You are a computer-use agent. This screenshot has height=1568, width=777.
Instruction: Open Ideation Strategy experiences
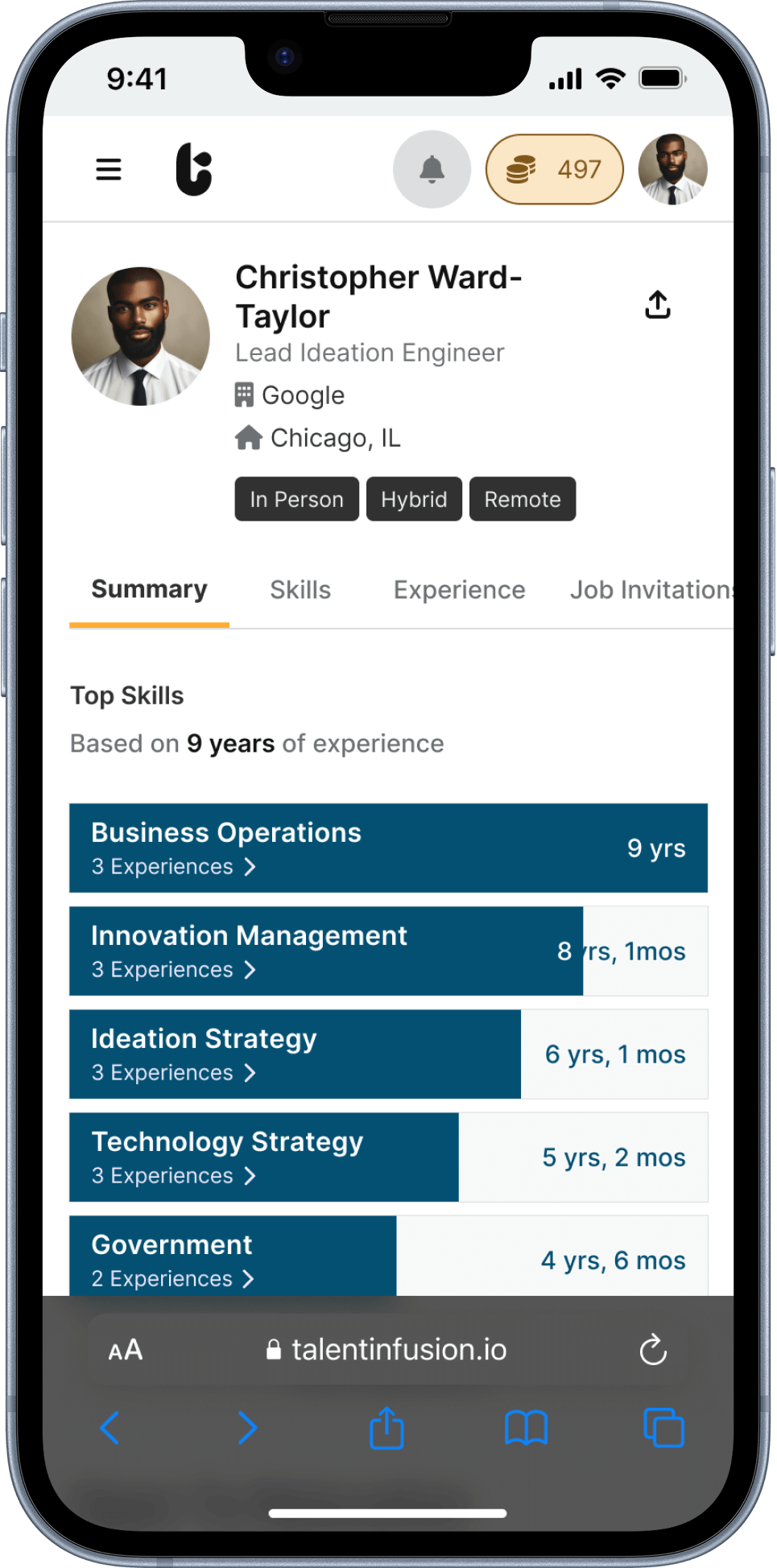173,1073
